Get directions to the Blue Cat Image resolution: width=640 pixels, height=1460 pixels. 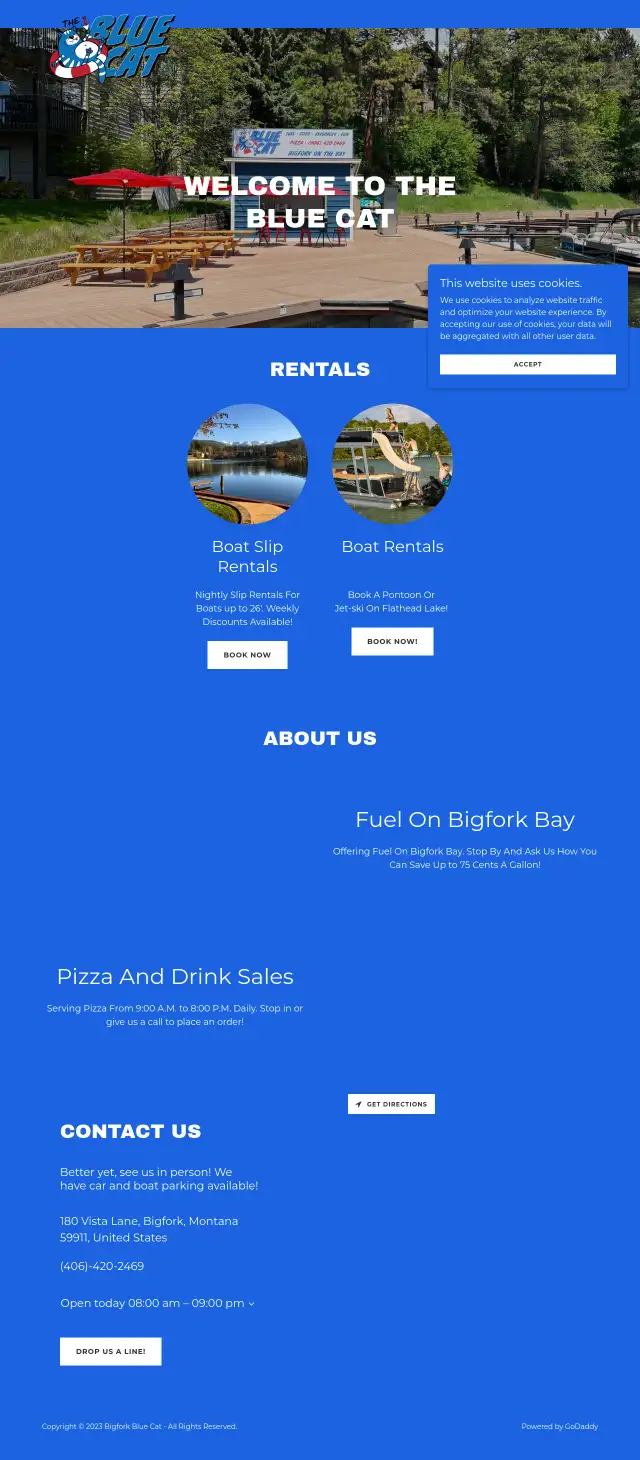[x=391, y=1104]
